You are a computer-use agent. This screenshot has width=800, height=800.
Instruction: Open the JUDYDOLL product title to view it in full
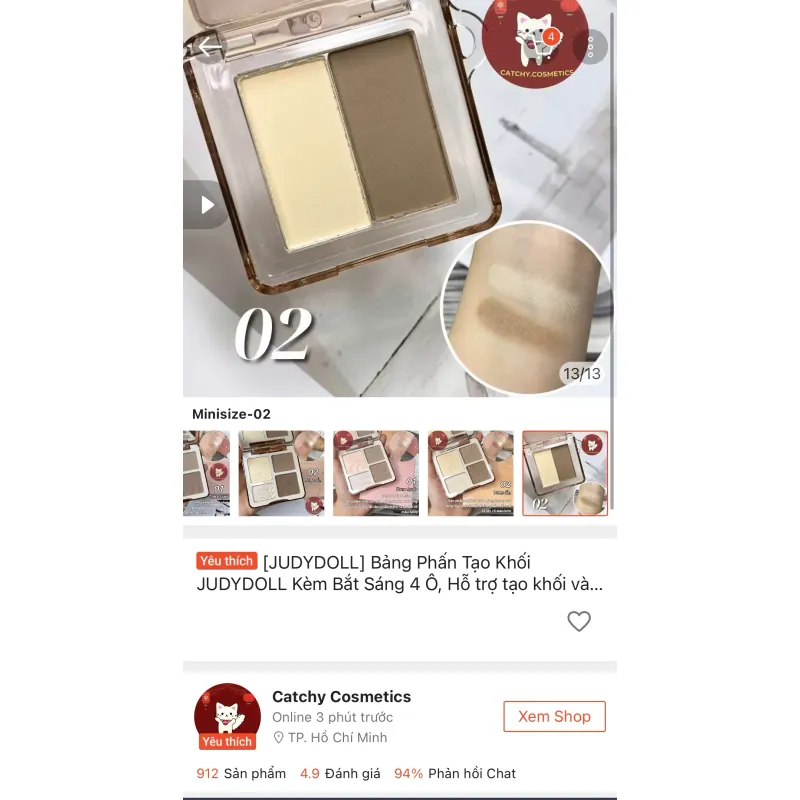tap(400, 573)
